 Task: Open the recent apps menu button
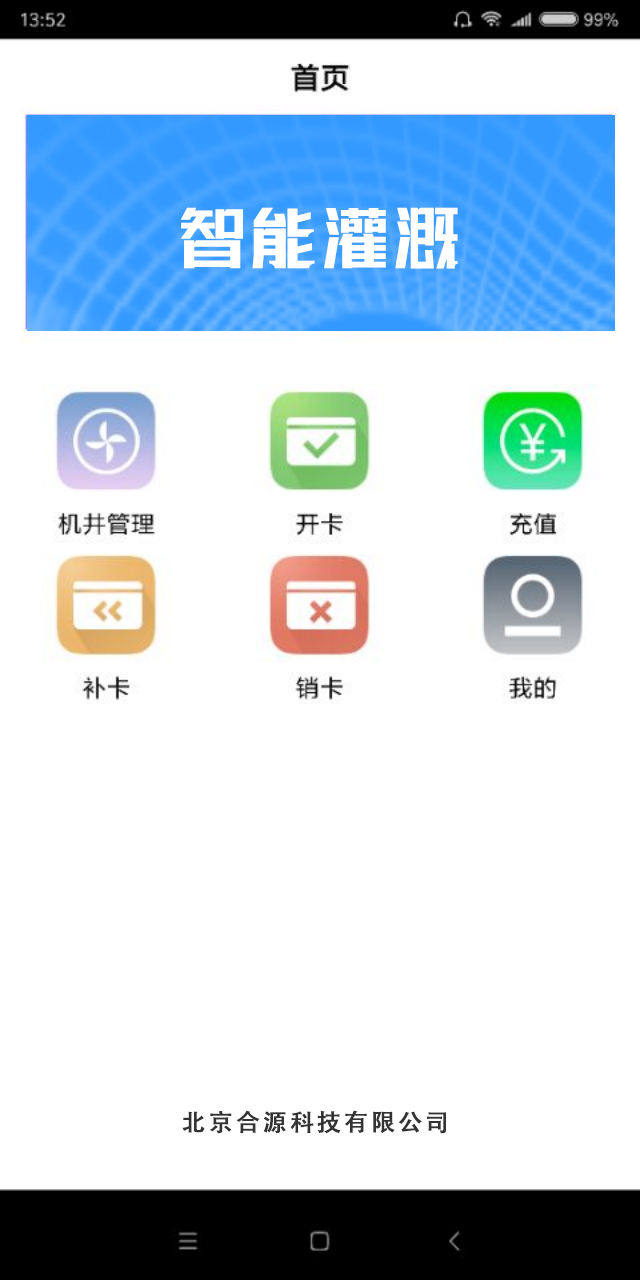(x=188, y=1241)
